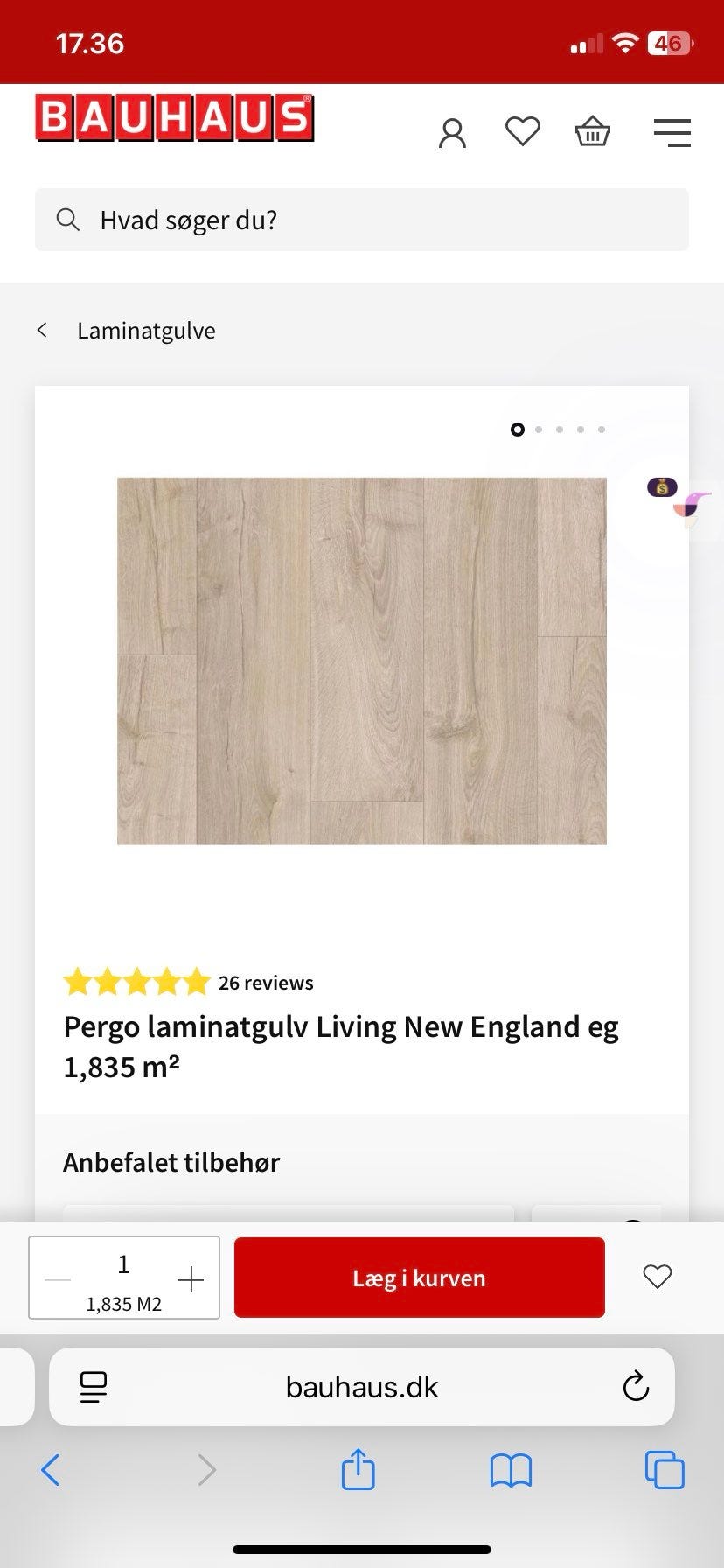The height and width of the screenshot is (1568, 724).
Task: Open the shopping basket
Action: pyautogui.click(x=592, y=132)
